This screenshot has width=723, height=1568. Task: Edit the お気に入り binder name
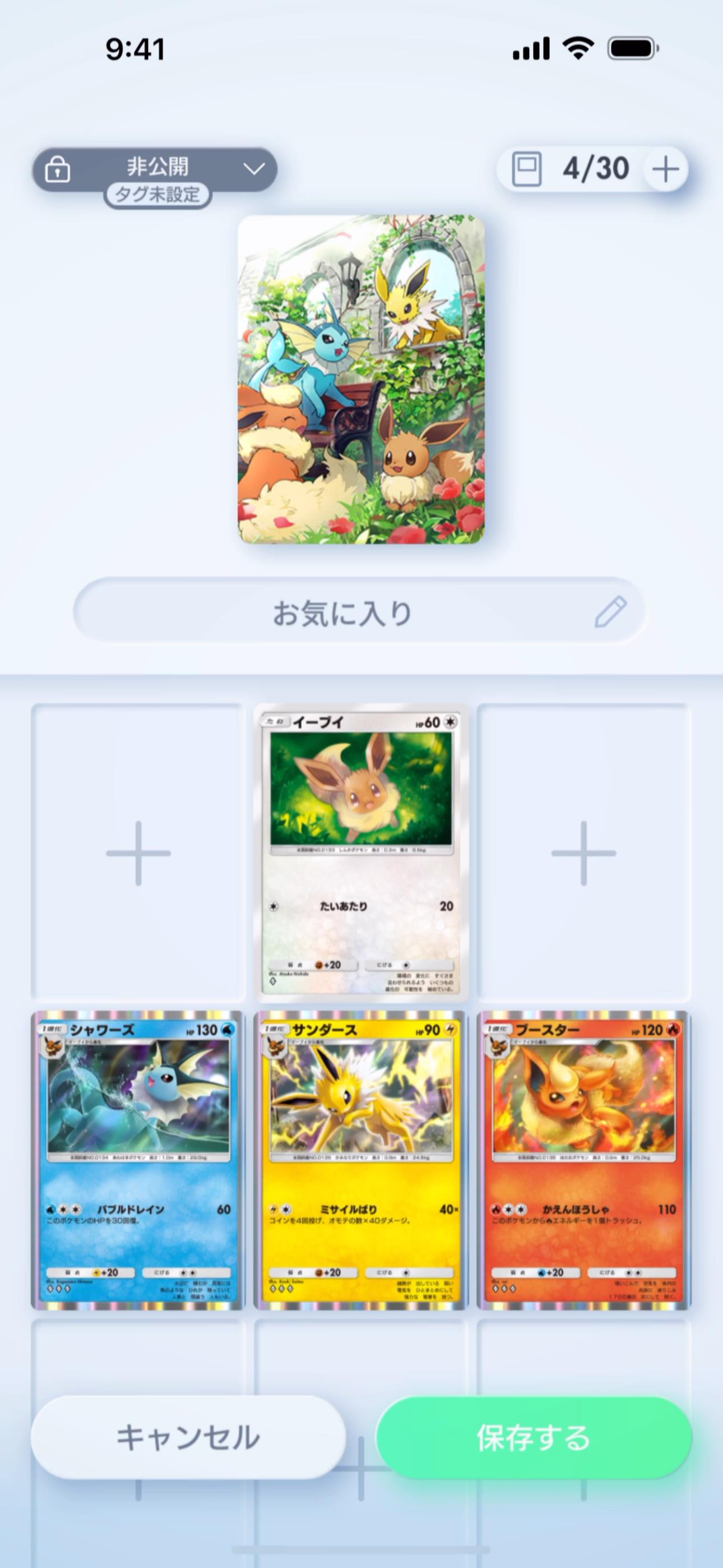[x=359, y=612]
